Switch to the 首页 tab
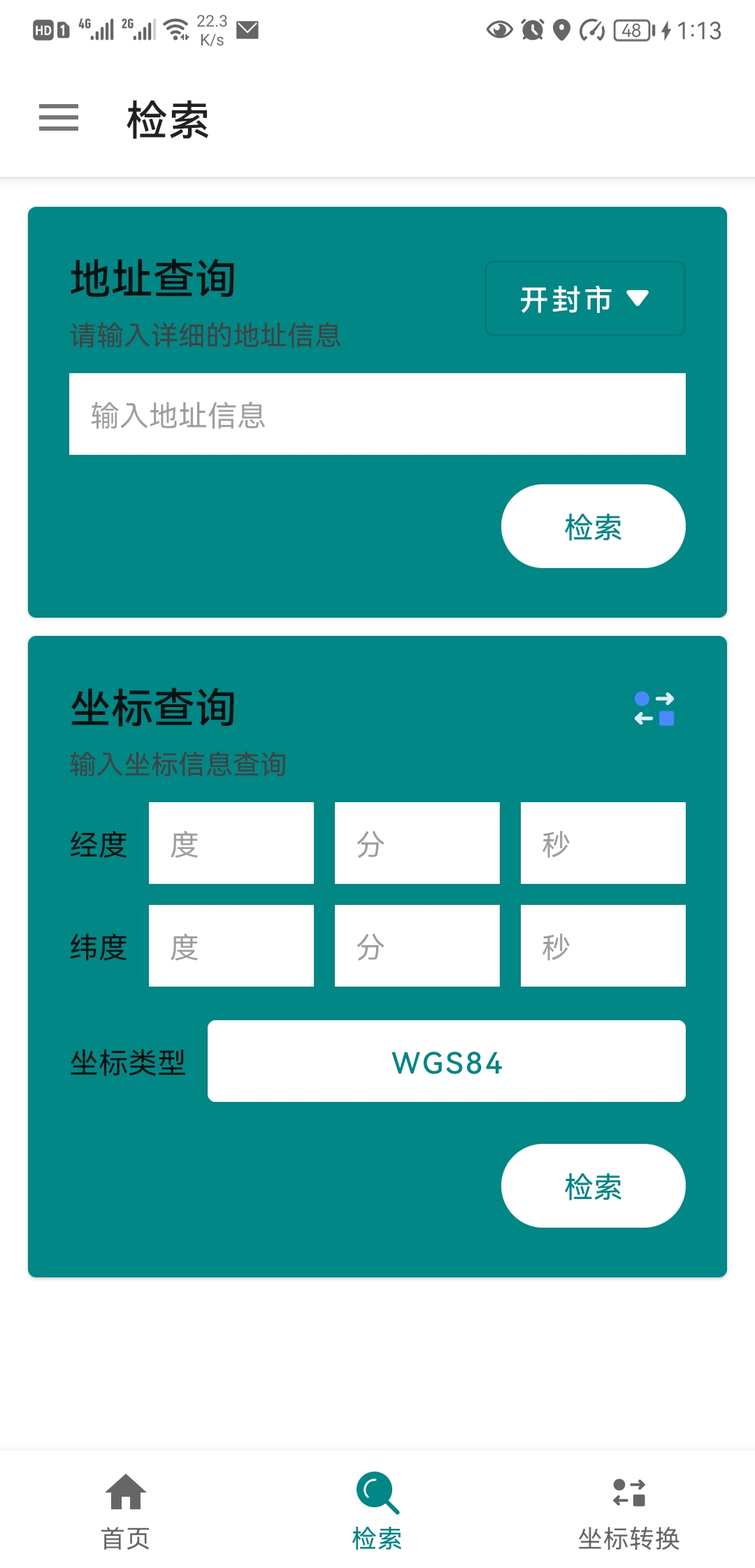 (x=126, y=1509)
